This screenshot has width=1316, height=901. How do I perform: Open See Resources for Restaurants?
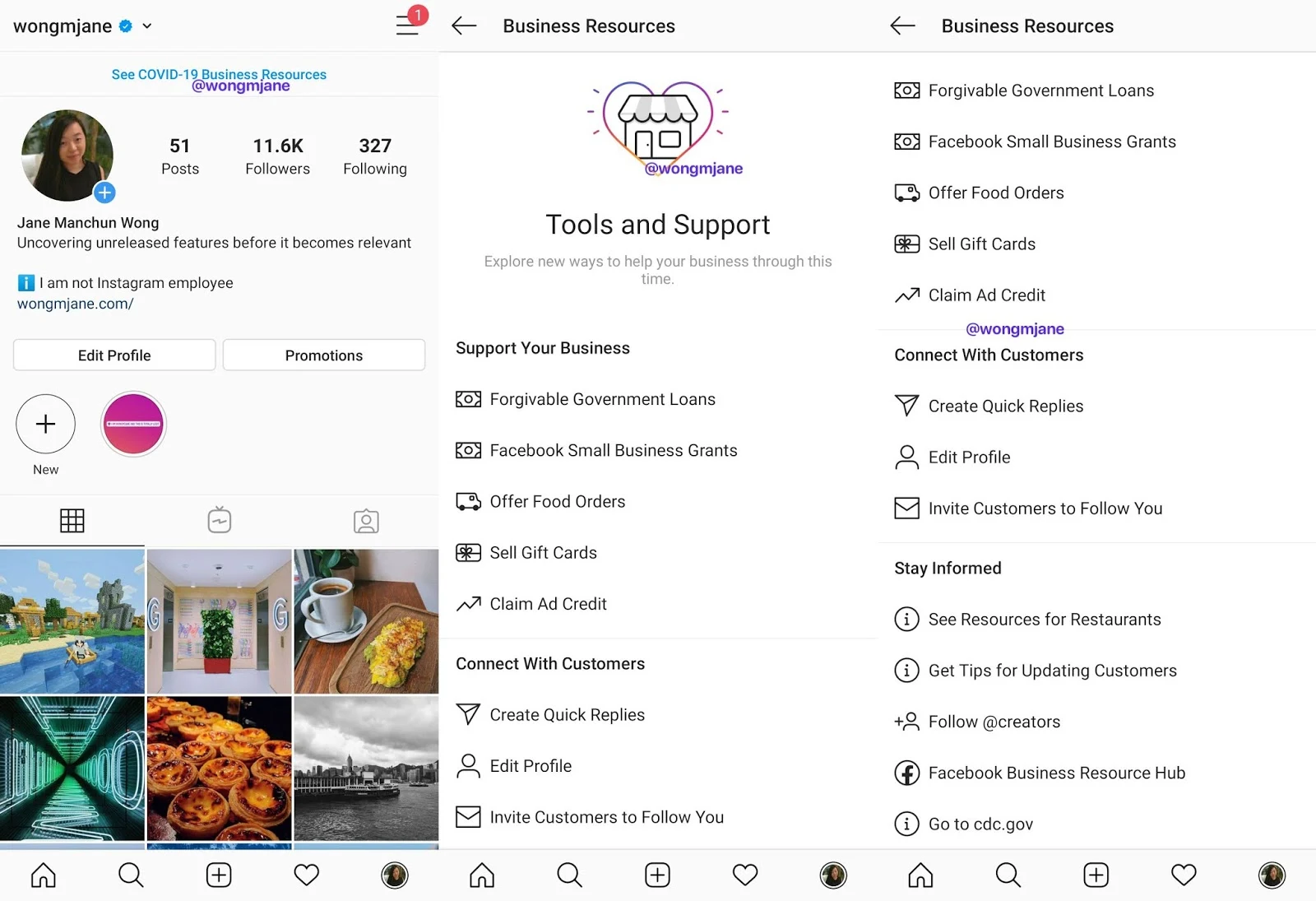coord(1044,620)
